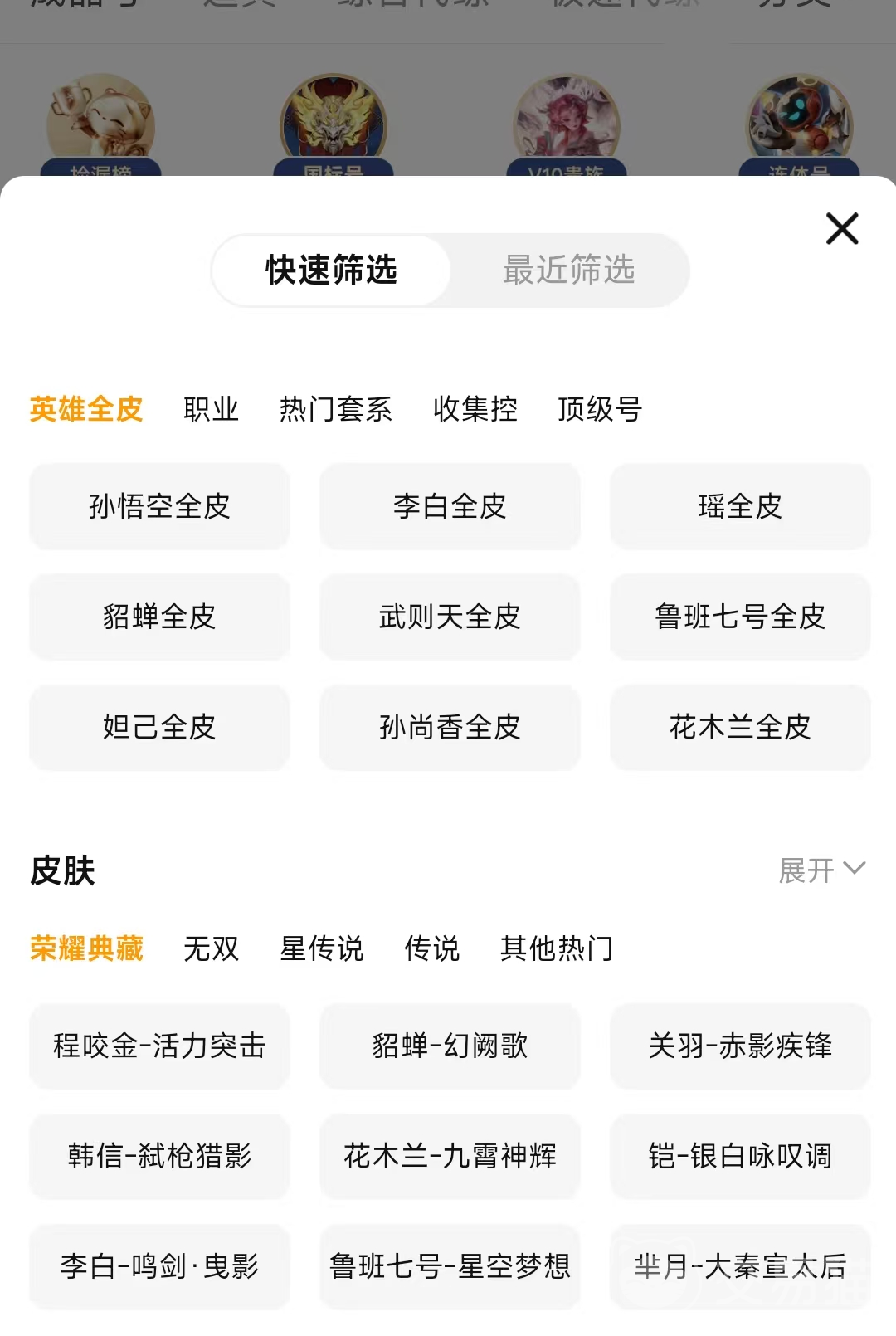The image size is (896, 1336).
Task: Expand the 皮肤 section with 展开
Action: pos(821,870)
